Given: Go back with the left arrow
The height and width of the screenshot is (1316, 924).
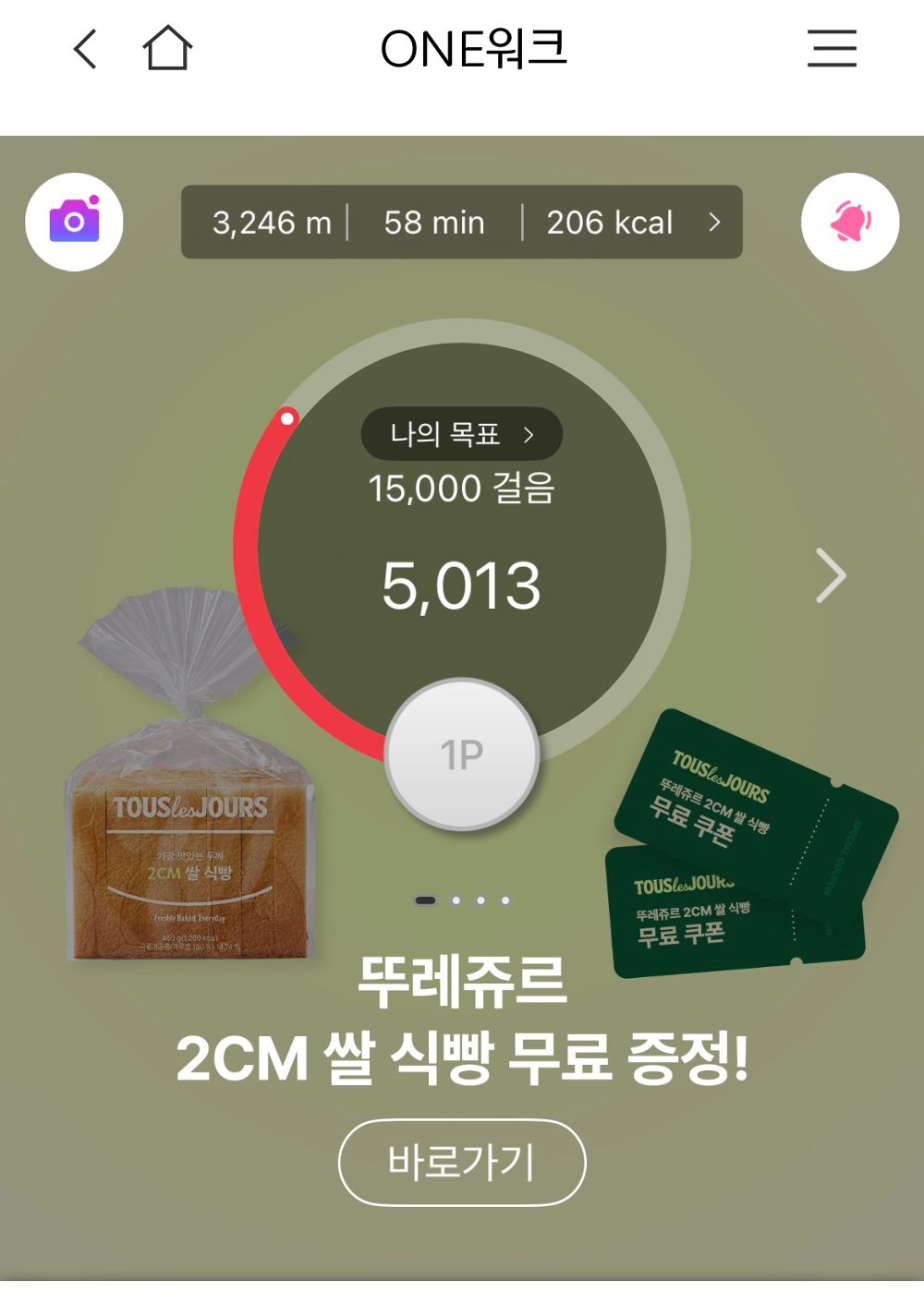Looking at the screenshot, I should [x=84, y=51].
